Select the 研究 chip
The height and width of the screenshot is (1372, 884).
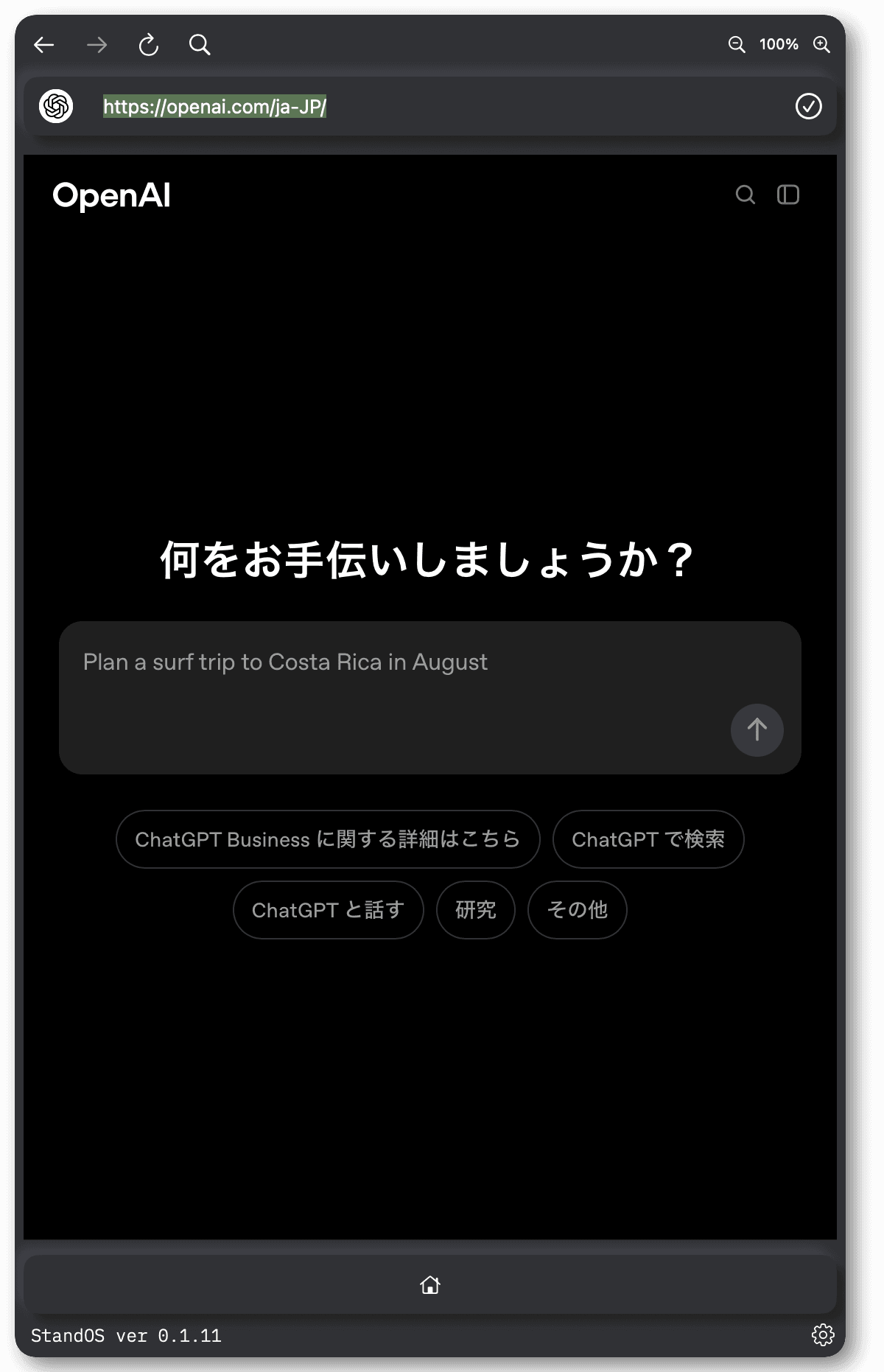tap(475, 910)
